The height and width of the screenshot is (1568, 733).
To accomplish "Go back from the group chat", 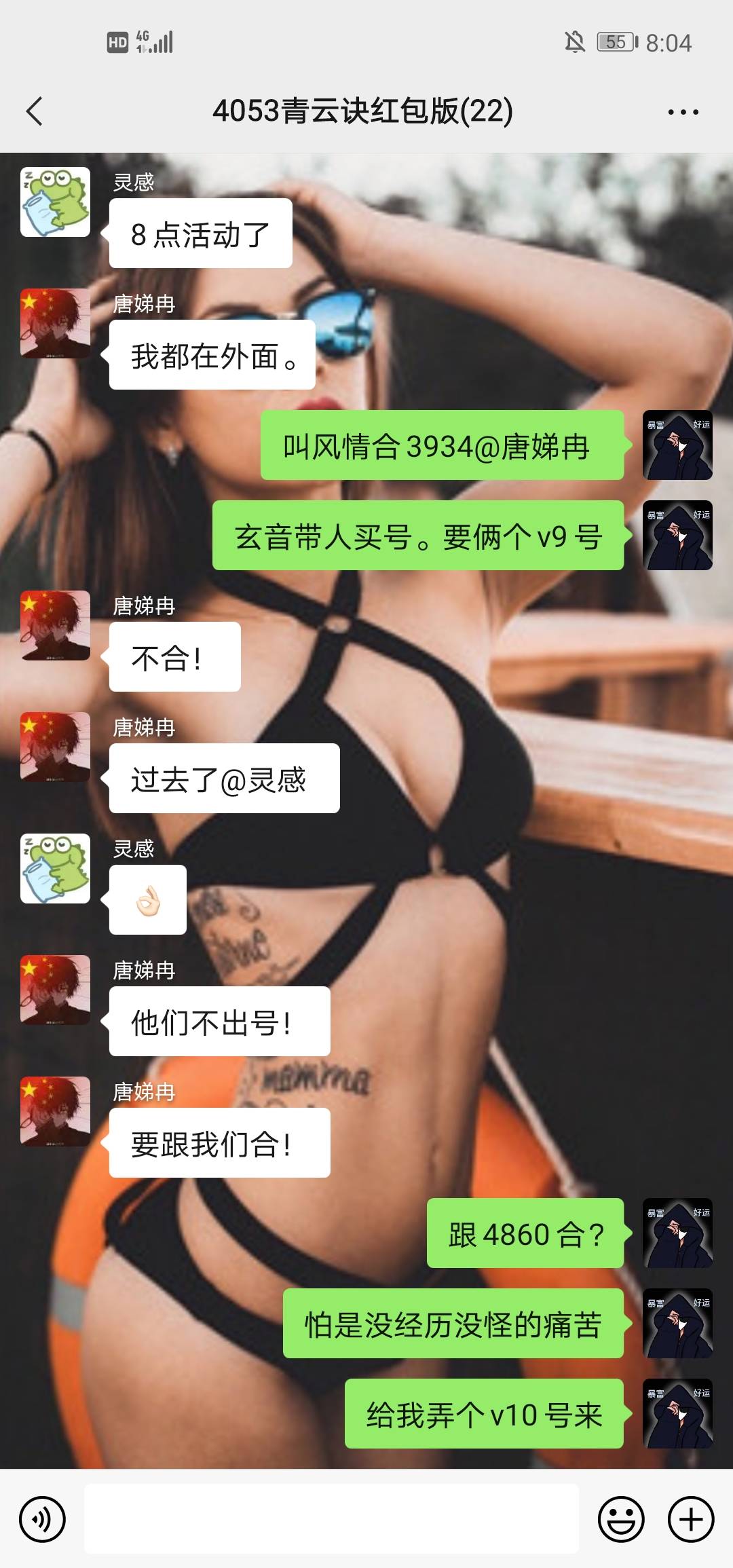I will pos(35,111).
